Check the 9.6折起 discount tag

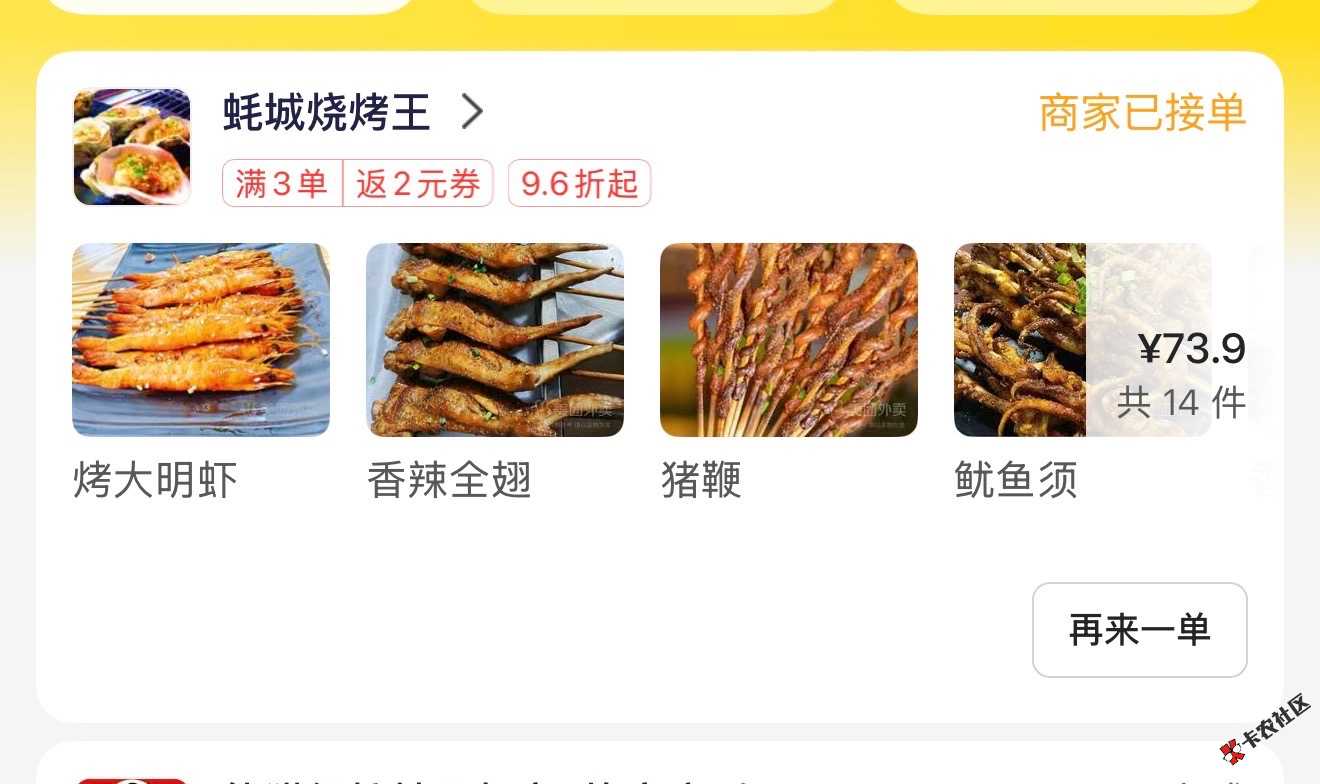click(x=579, y=184)
